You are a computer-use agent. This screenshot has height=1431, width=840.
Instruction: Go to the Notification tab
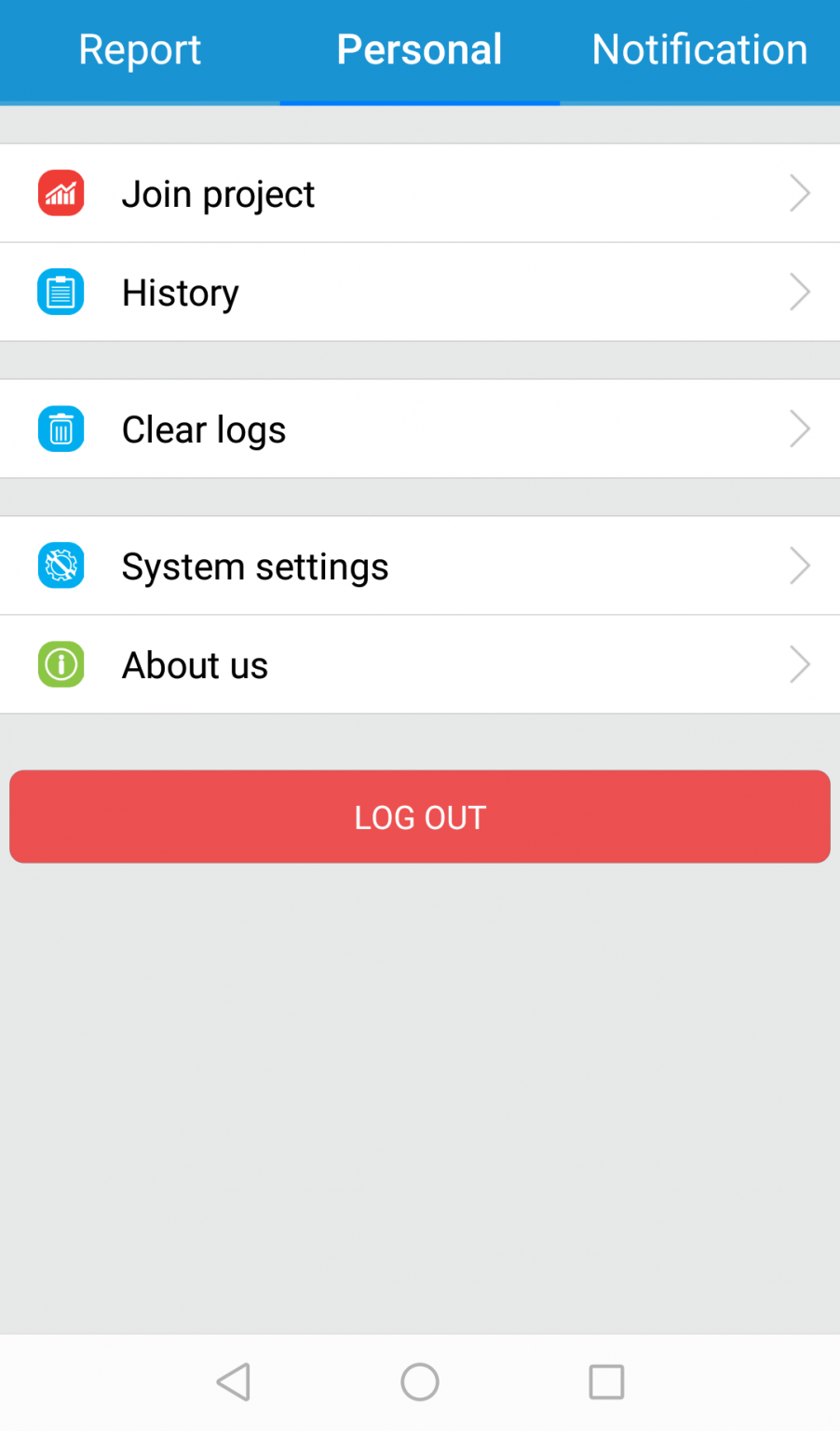pos(699,50)
